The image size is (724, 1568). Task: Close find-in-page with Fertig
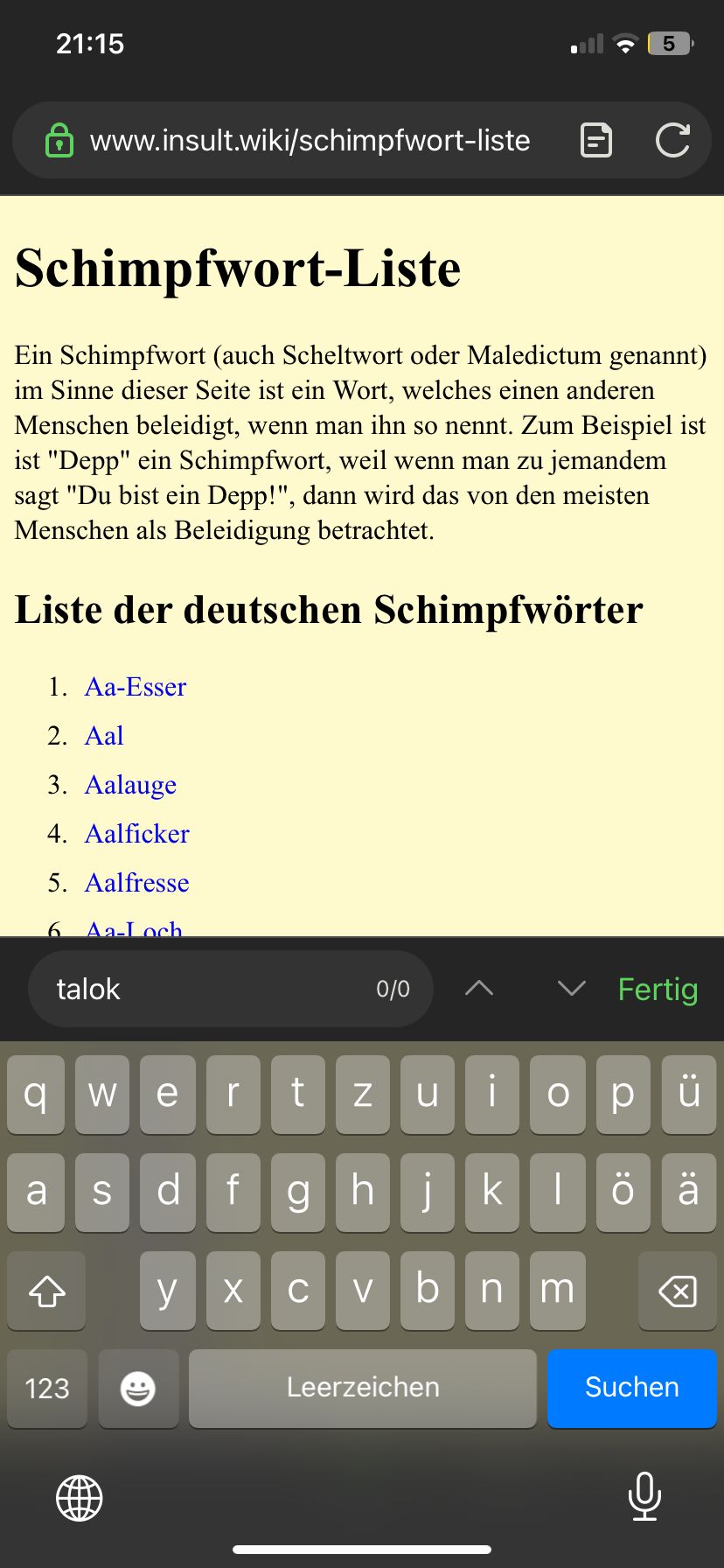[x=658, y=989]
